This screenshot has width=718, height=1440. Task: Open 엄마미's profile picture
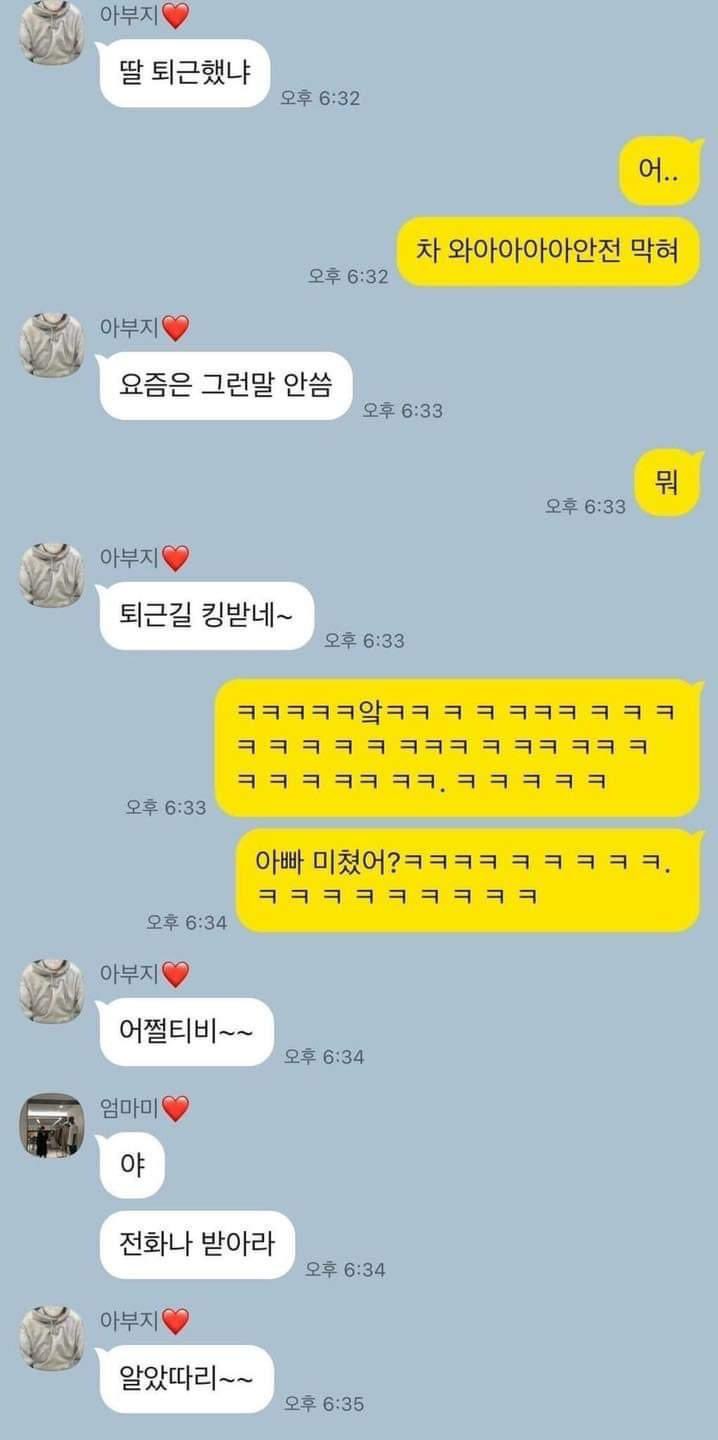(x=52, y=1125)
